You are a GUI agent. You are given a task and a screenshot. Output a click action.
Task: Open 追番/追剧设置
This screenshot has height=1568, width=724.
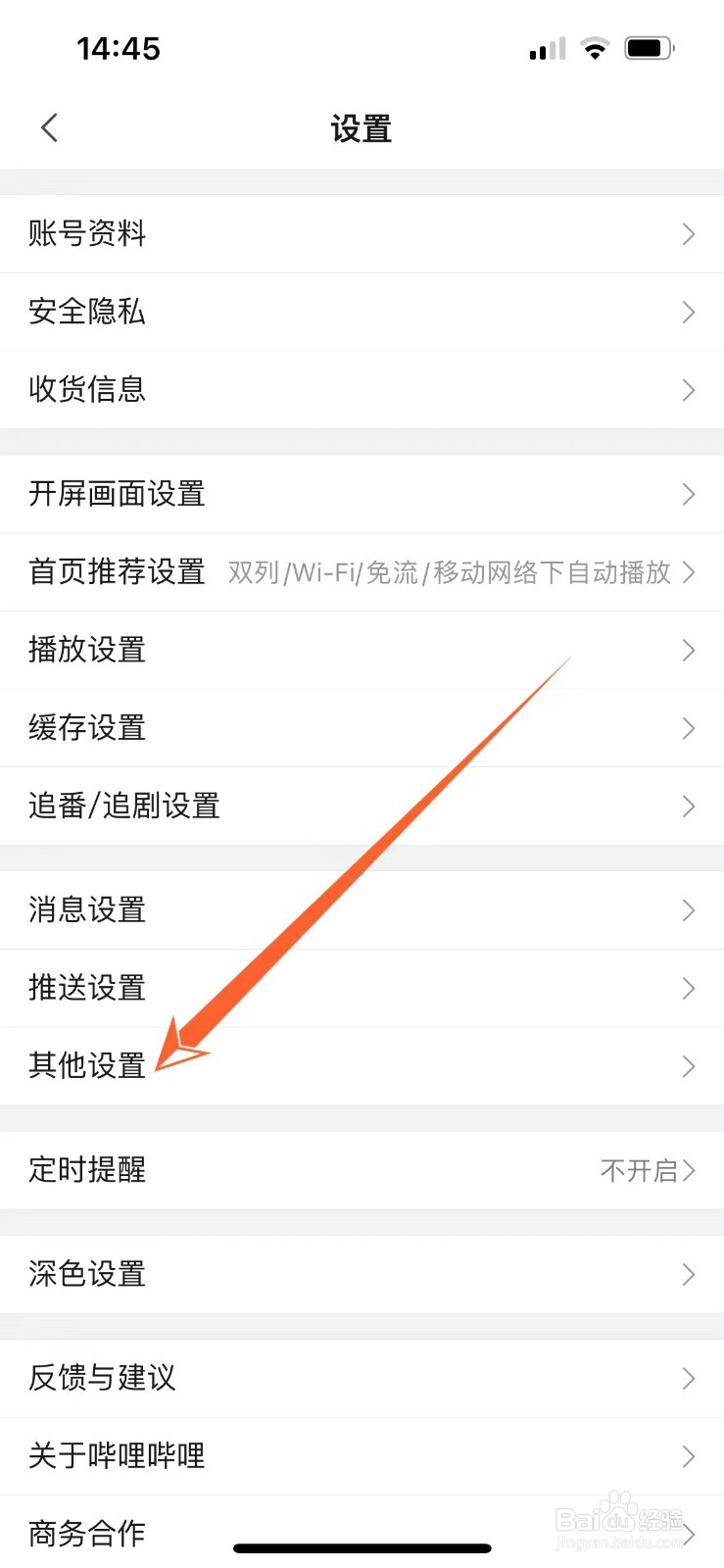[x=362, y=806]
